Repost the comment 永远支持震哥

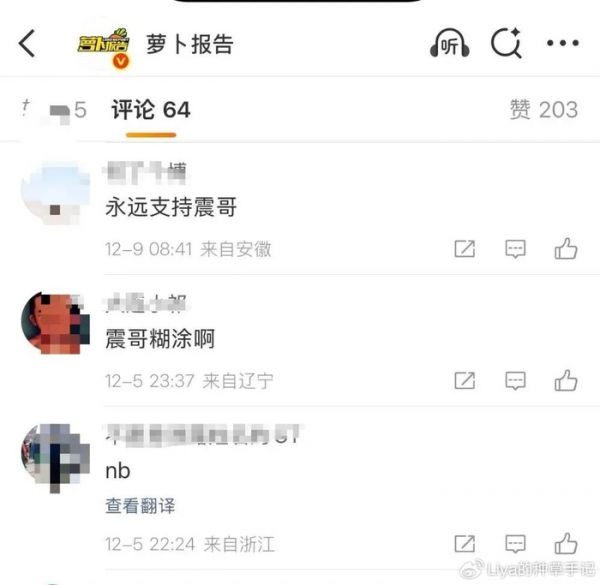[x=464, y=249]
